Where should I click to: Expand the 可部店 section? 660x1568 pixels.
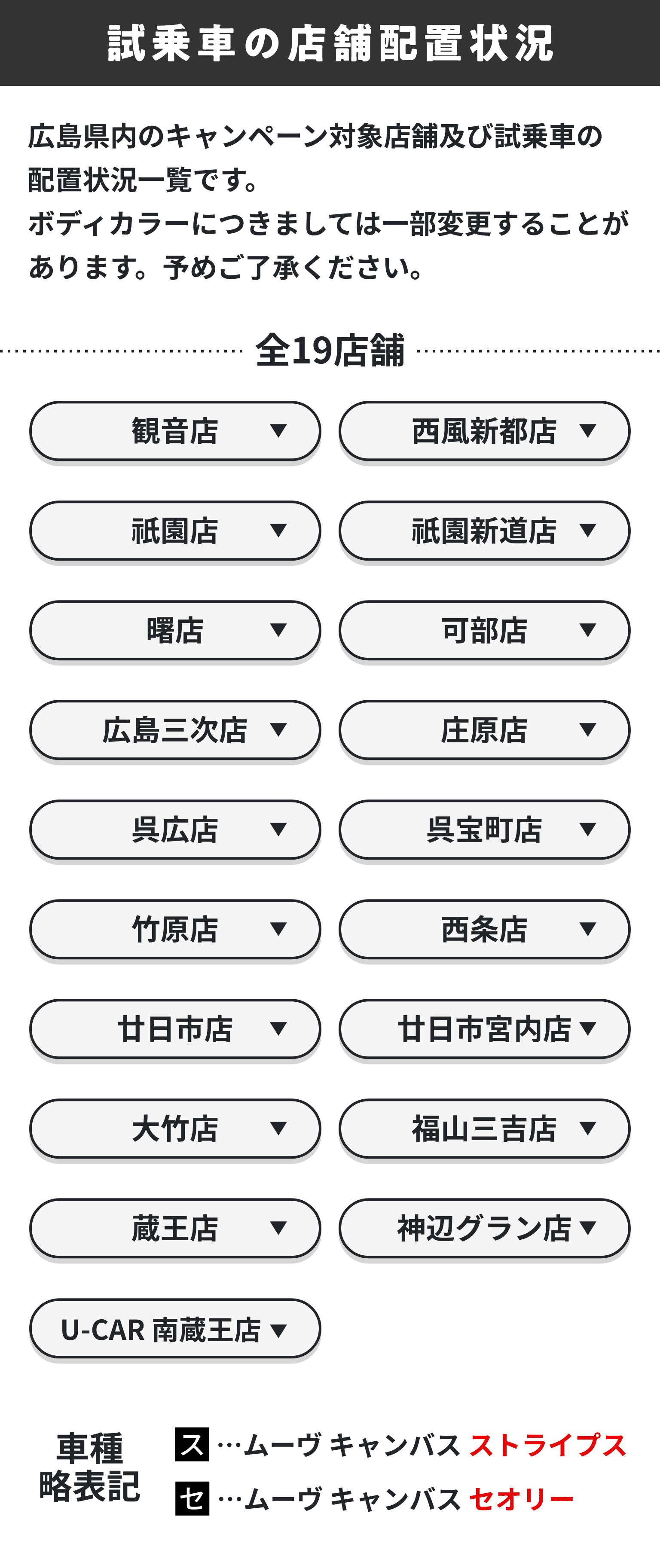pos(484,631)
